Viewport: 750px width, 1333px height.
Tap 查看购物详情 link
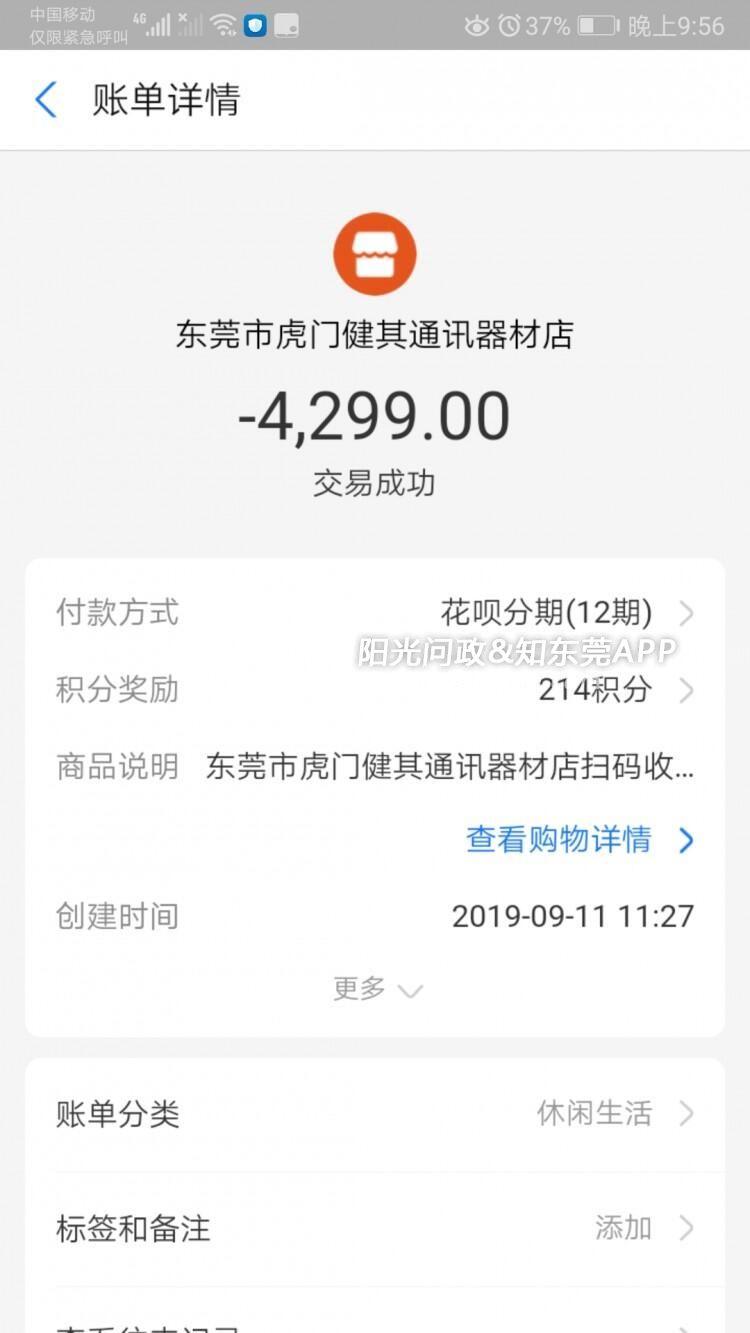[x=578, y=839]
